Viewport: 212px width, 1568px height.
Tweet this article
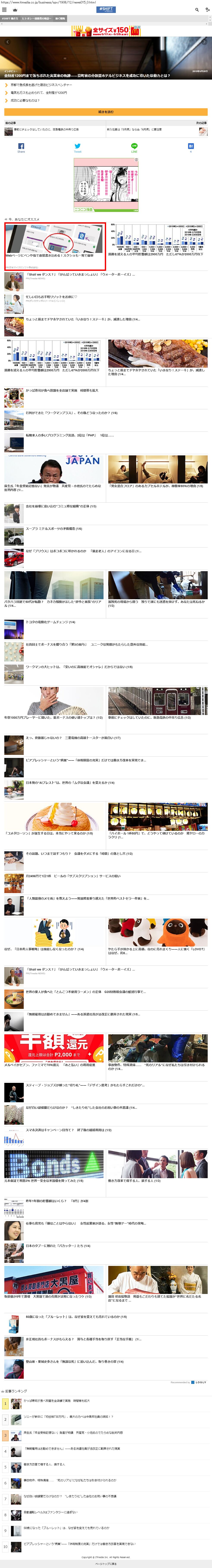77,147
